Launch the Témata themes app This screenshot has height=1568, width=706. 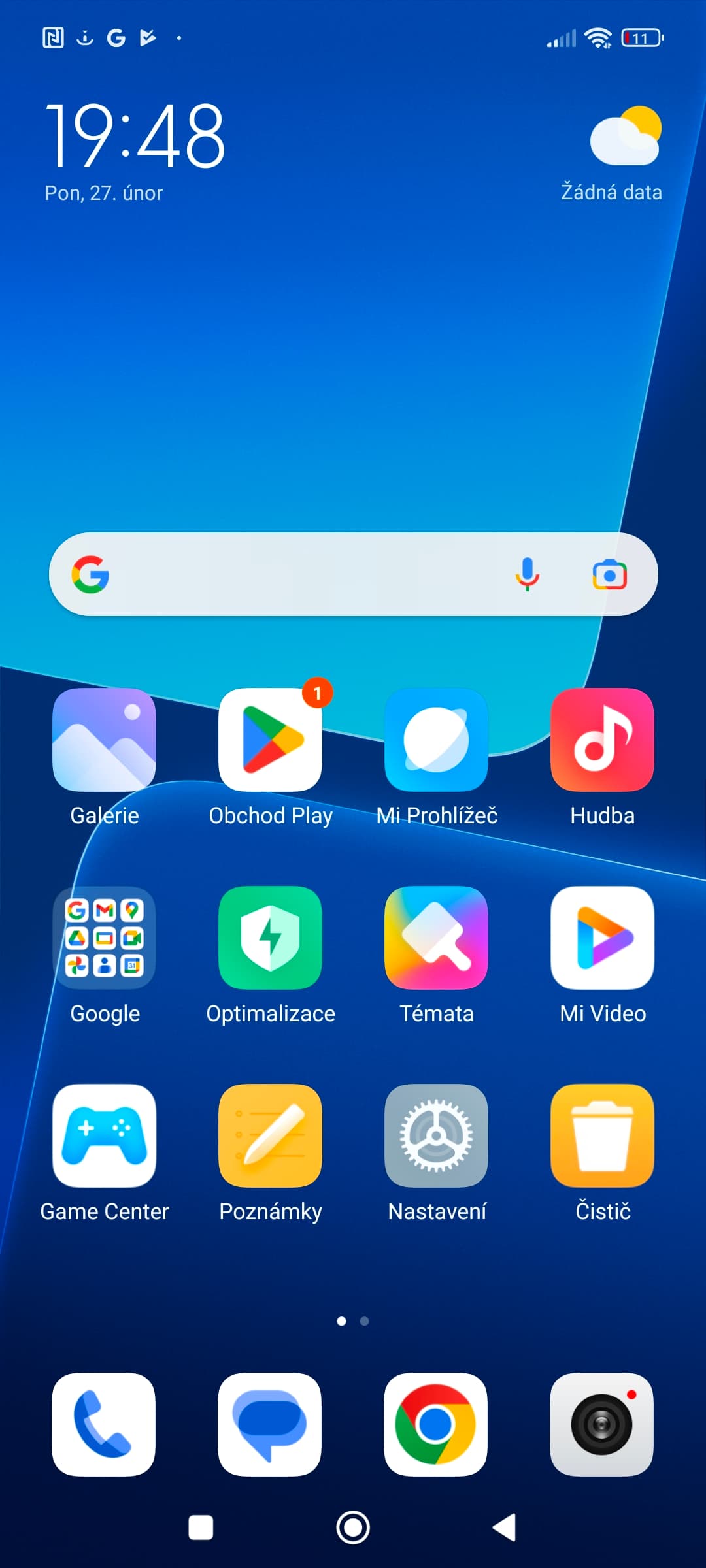point(436,938)
